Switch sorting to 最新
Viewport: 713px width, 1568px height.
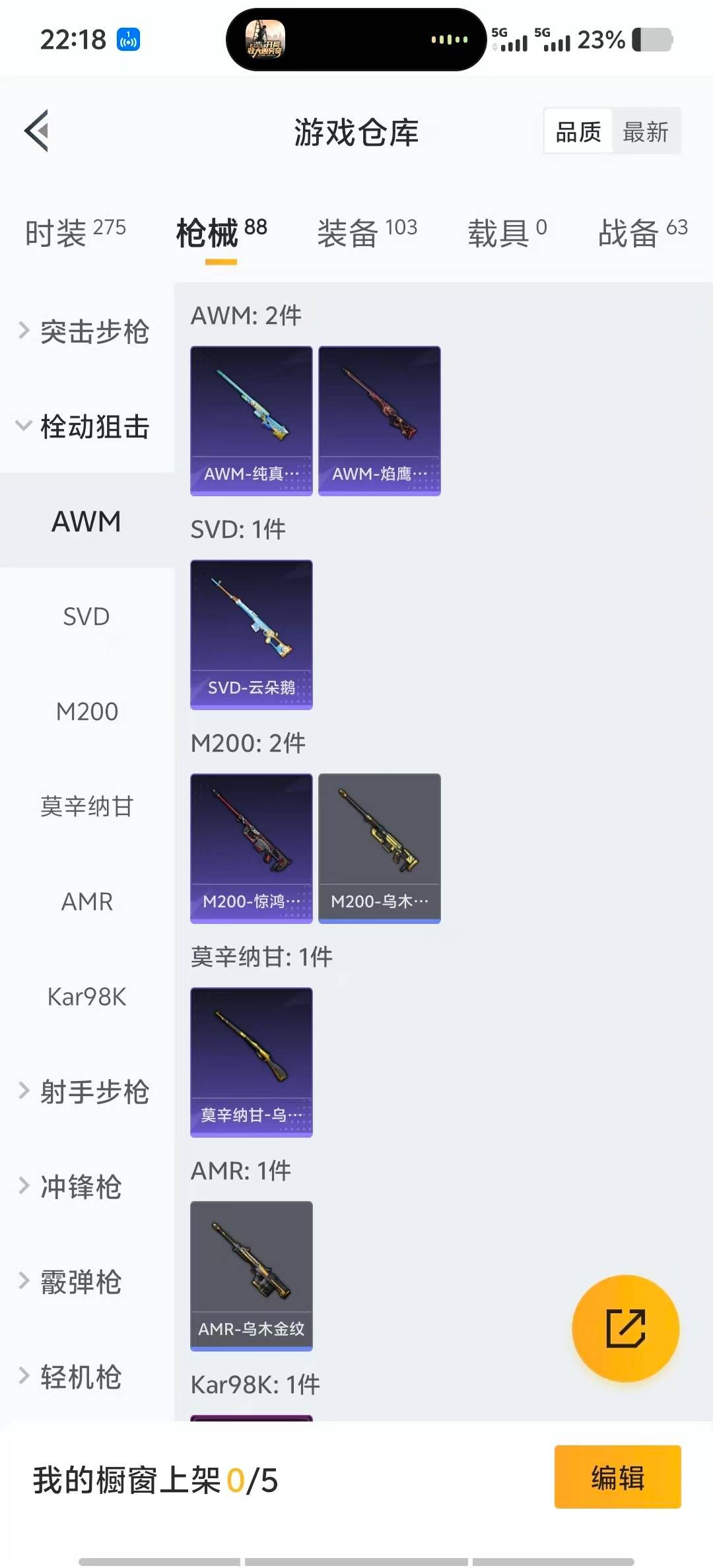[646, 131]
